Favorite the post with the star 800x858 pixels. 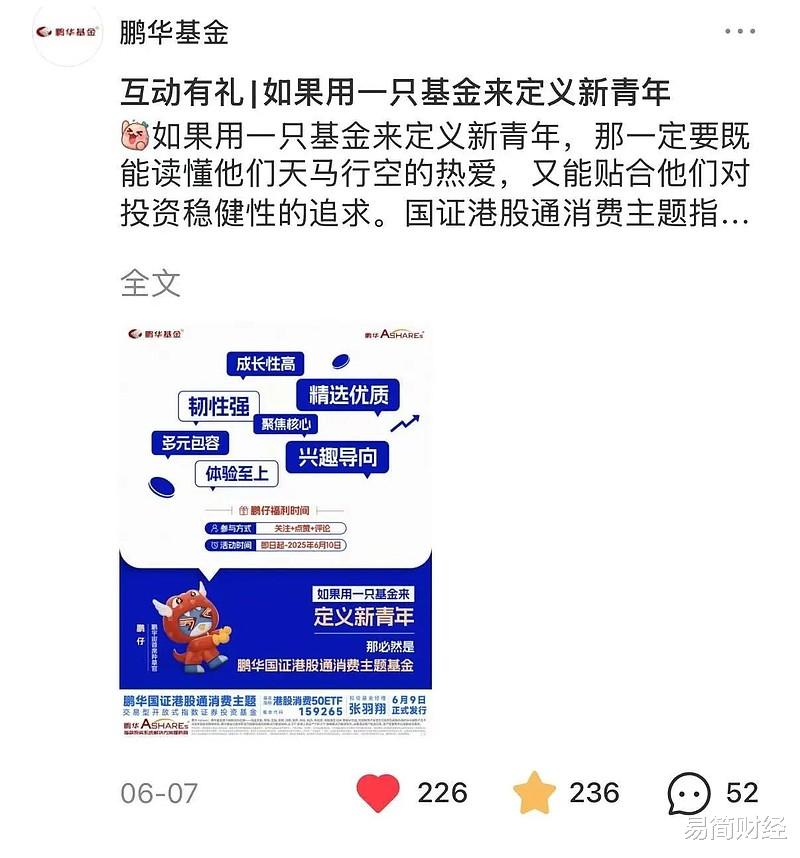click(534, 793)
